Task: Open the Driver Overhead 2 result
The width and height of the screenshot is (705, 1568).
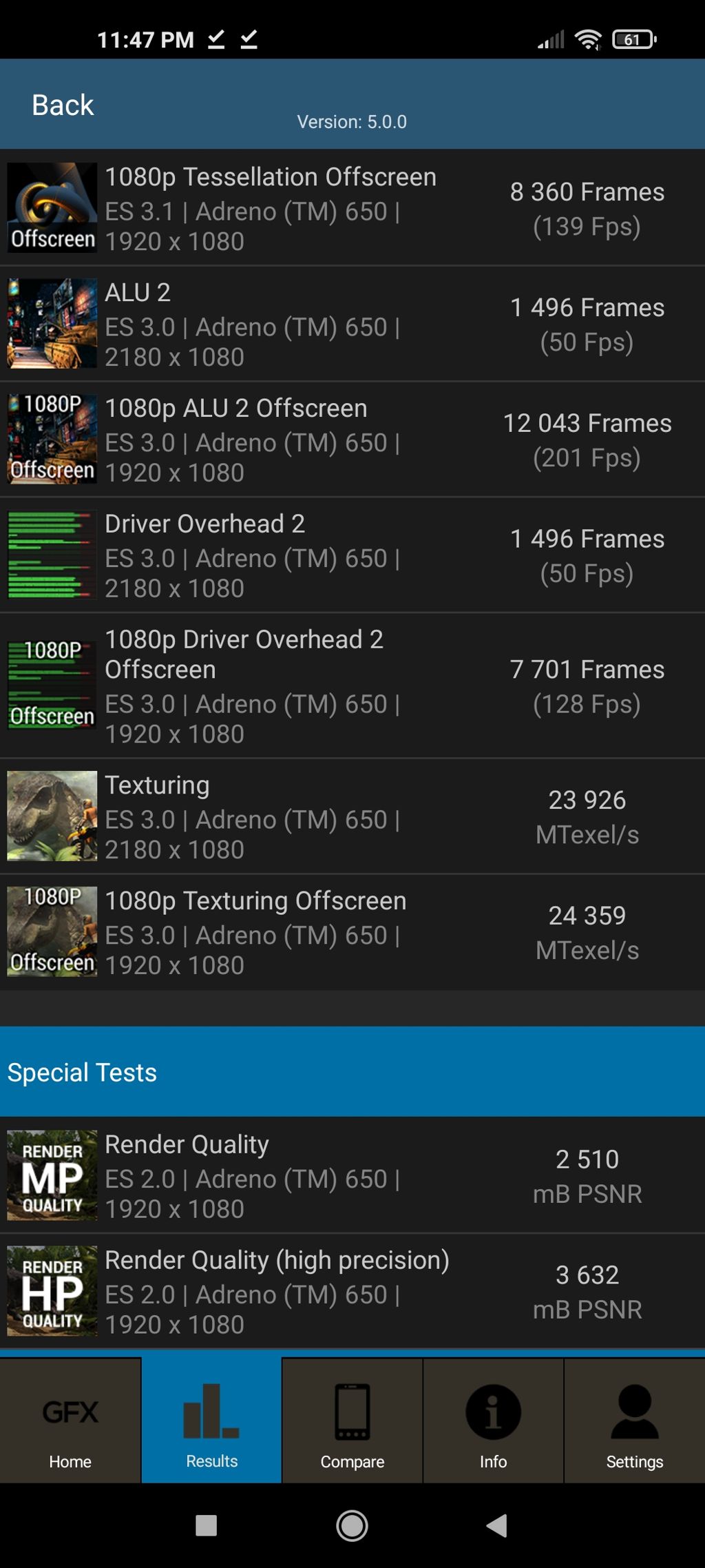Action: coord(352,555)
